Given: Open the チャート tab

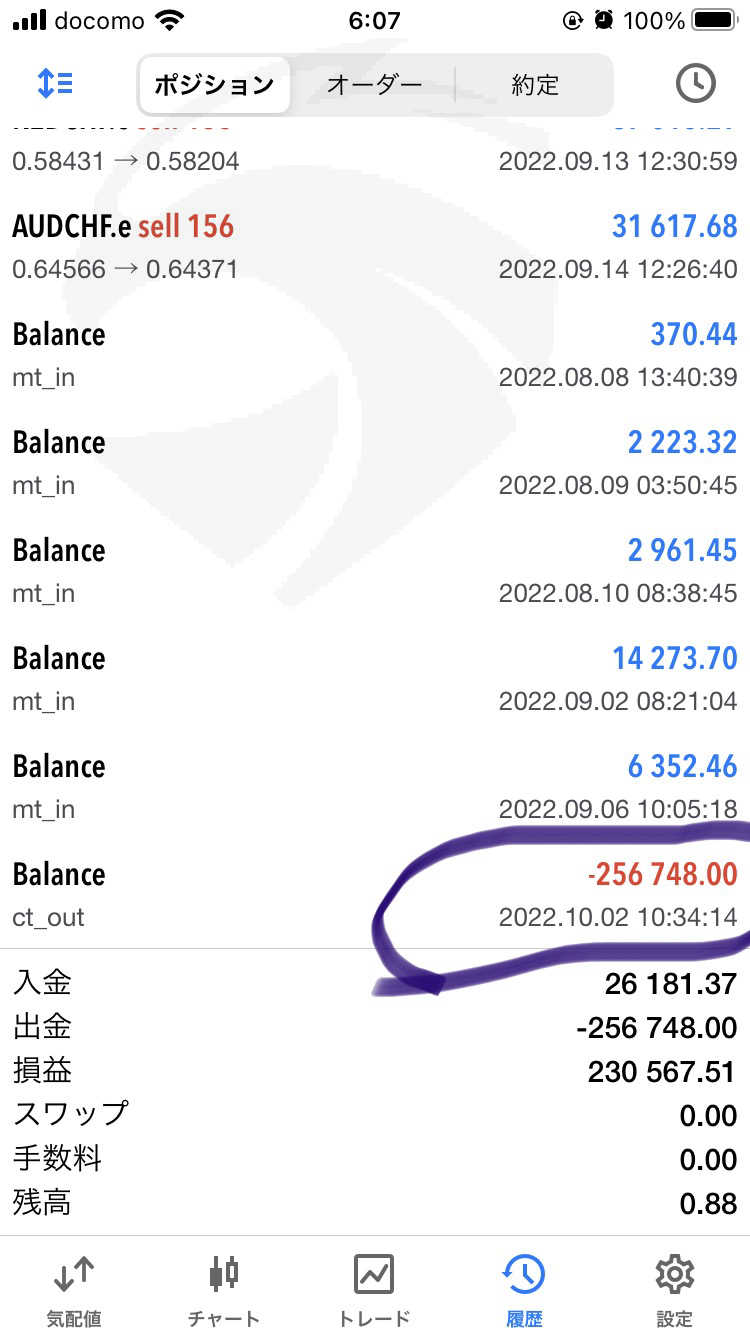Looking at the screenshot, I should tap(224, 1290).
